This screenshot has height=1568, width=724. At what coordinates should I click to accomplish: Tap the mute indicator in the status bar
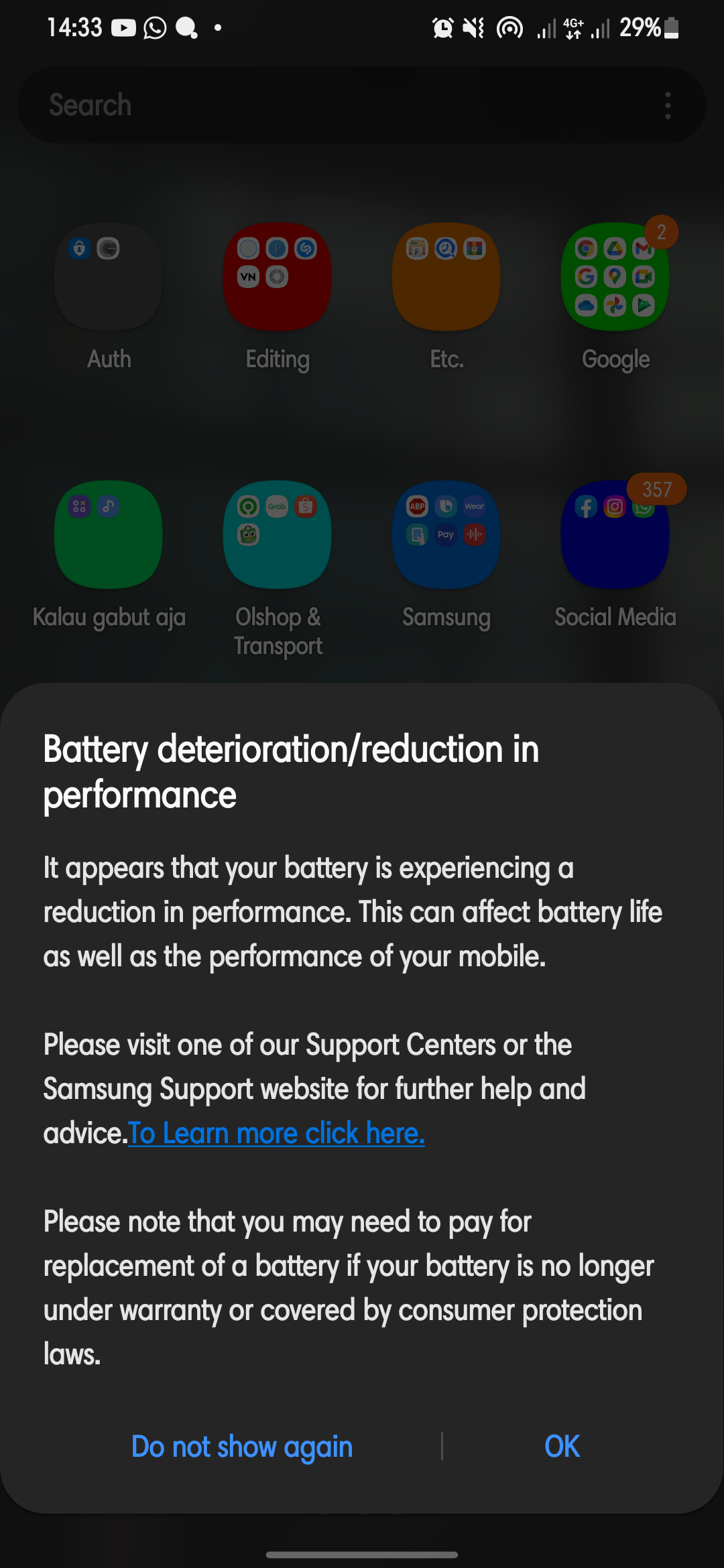pyautogui.click(x=473, y=27)
